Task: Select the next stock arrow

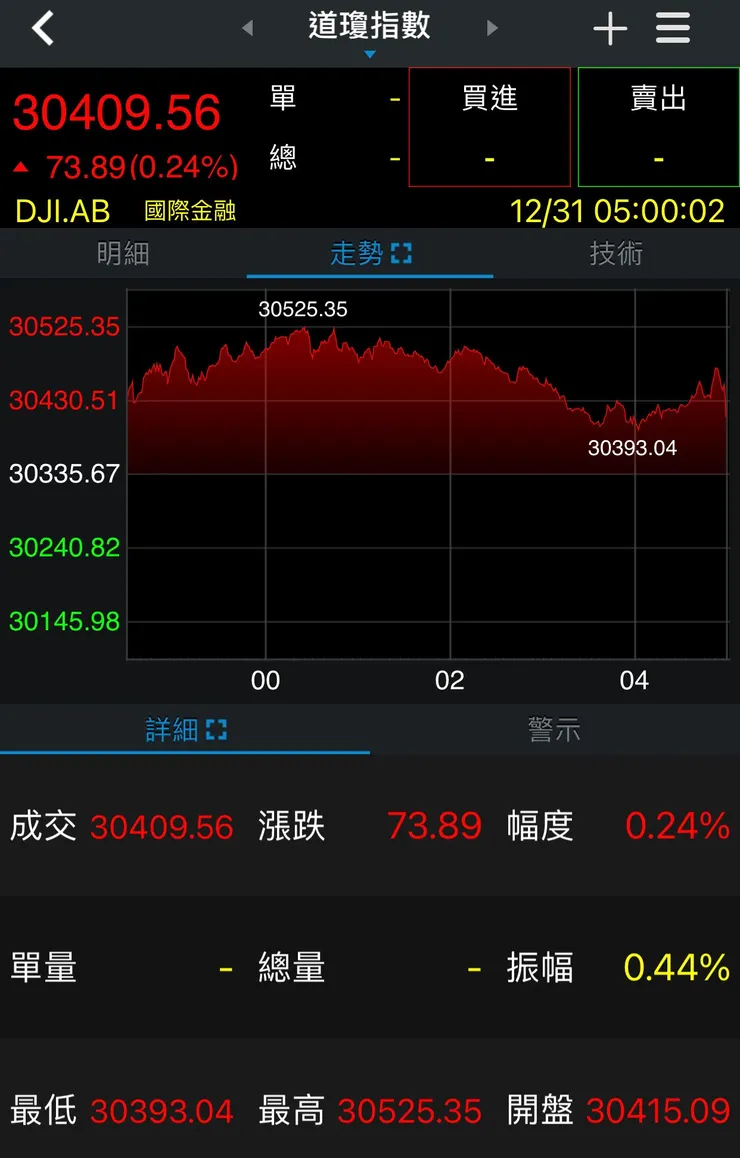Action: pos(492,28)
